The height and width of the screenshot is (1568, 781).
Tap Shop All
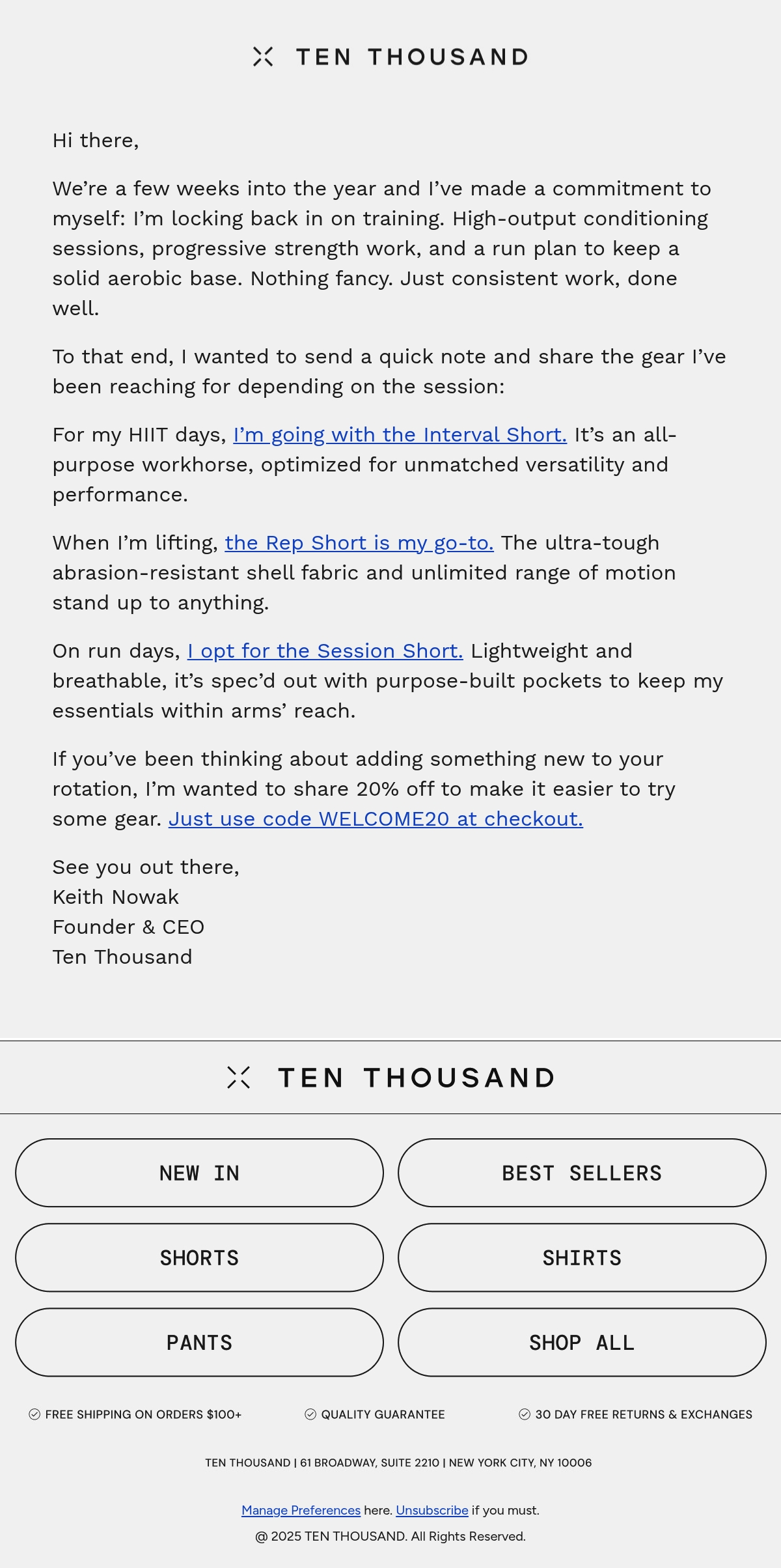coord(582,1342)
